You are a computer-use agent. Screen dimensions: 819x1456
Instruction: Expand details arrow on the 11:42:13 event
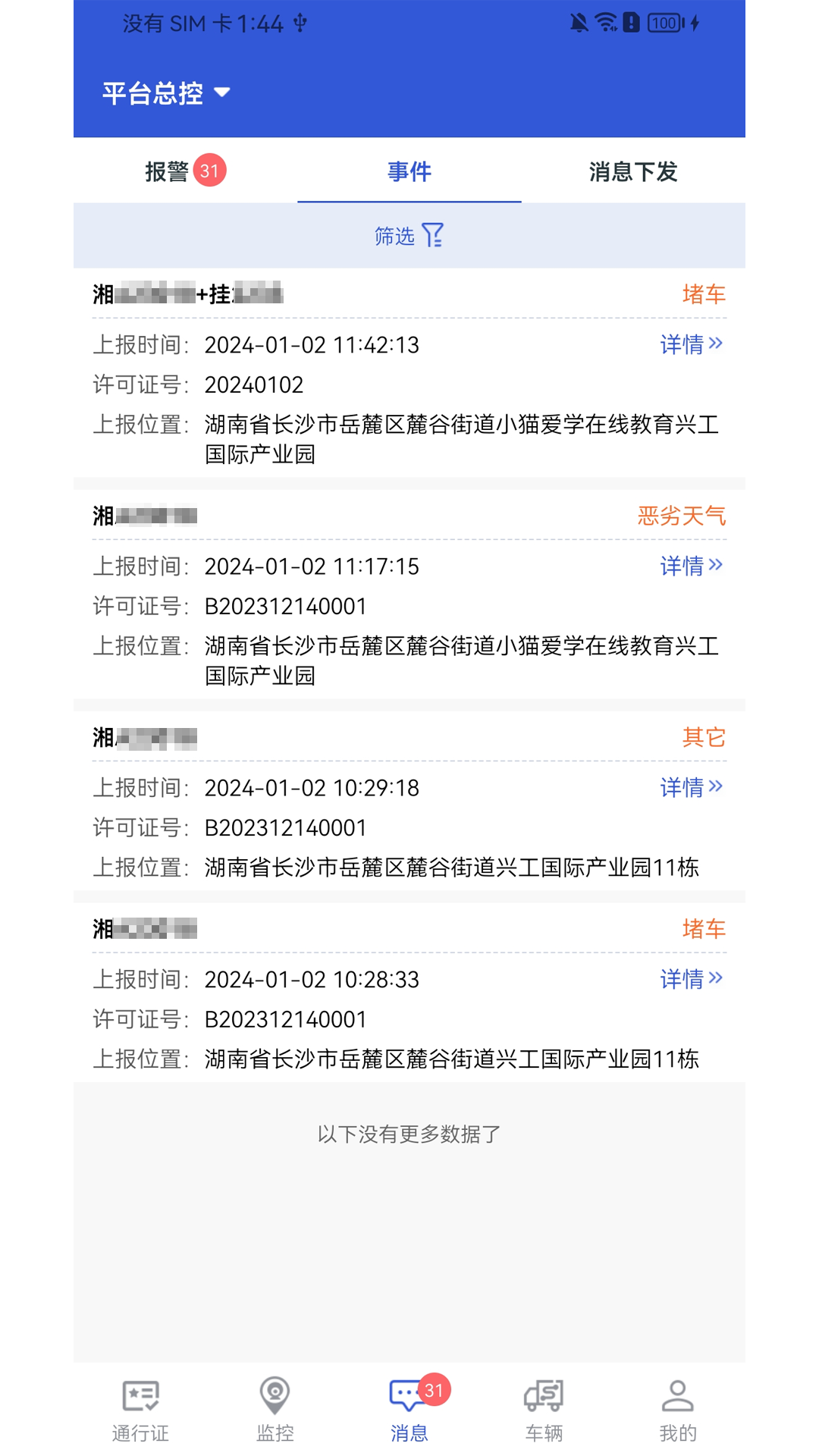(x=691, y=345)
